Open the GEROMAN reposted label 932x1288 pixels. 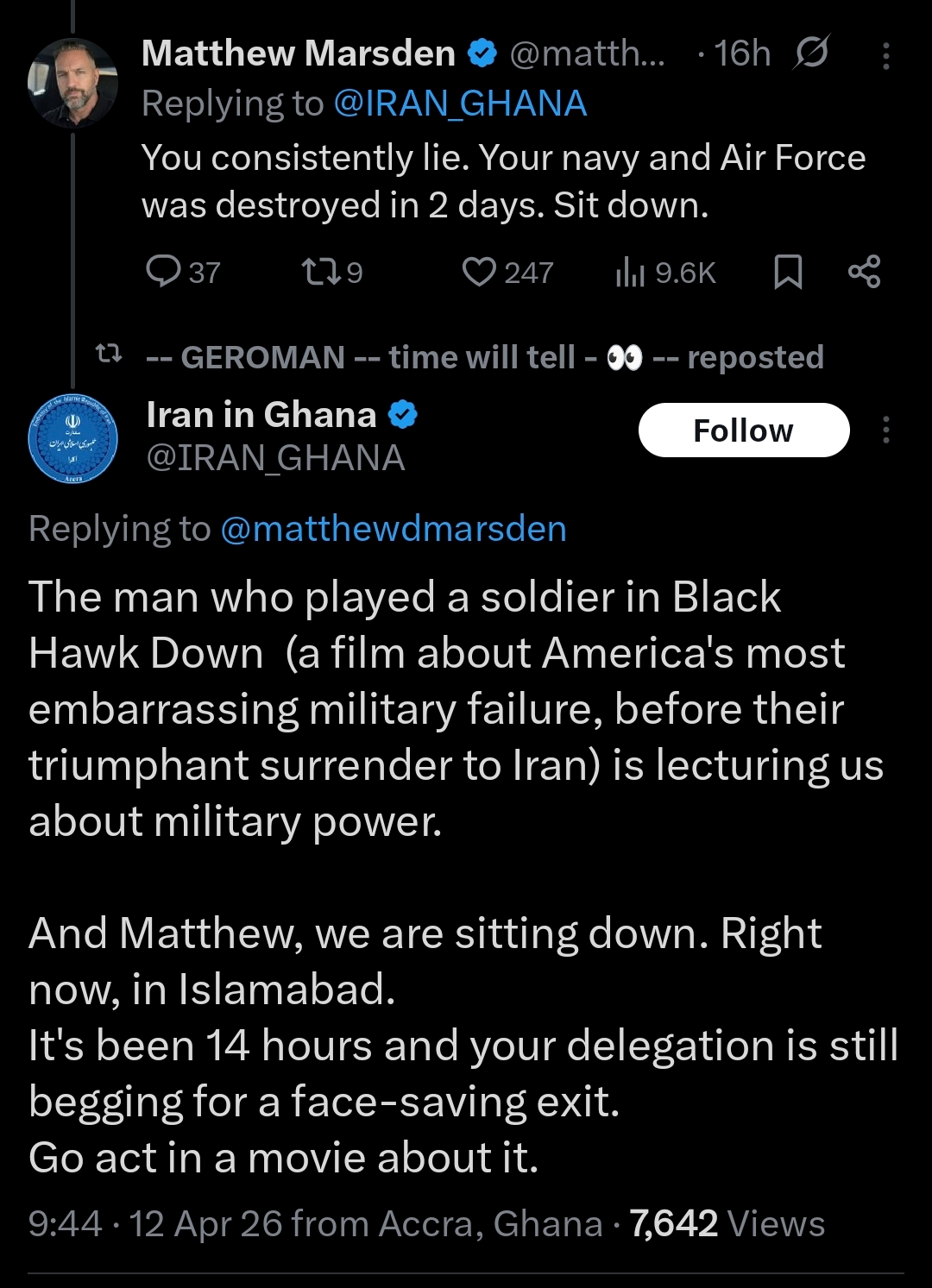coord(484,357)
